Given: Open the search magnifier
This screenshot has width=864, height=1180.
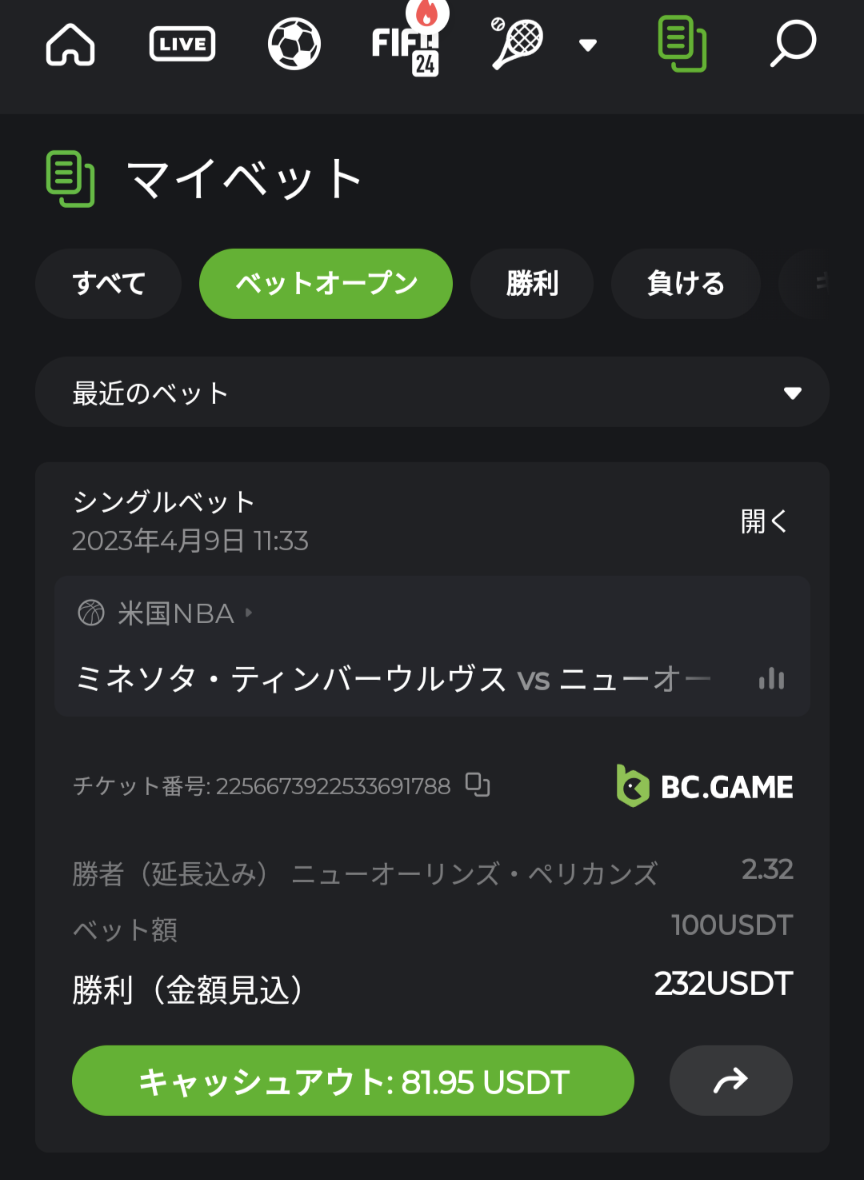Looking at the screenshot, I should [793, 45].
